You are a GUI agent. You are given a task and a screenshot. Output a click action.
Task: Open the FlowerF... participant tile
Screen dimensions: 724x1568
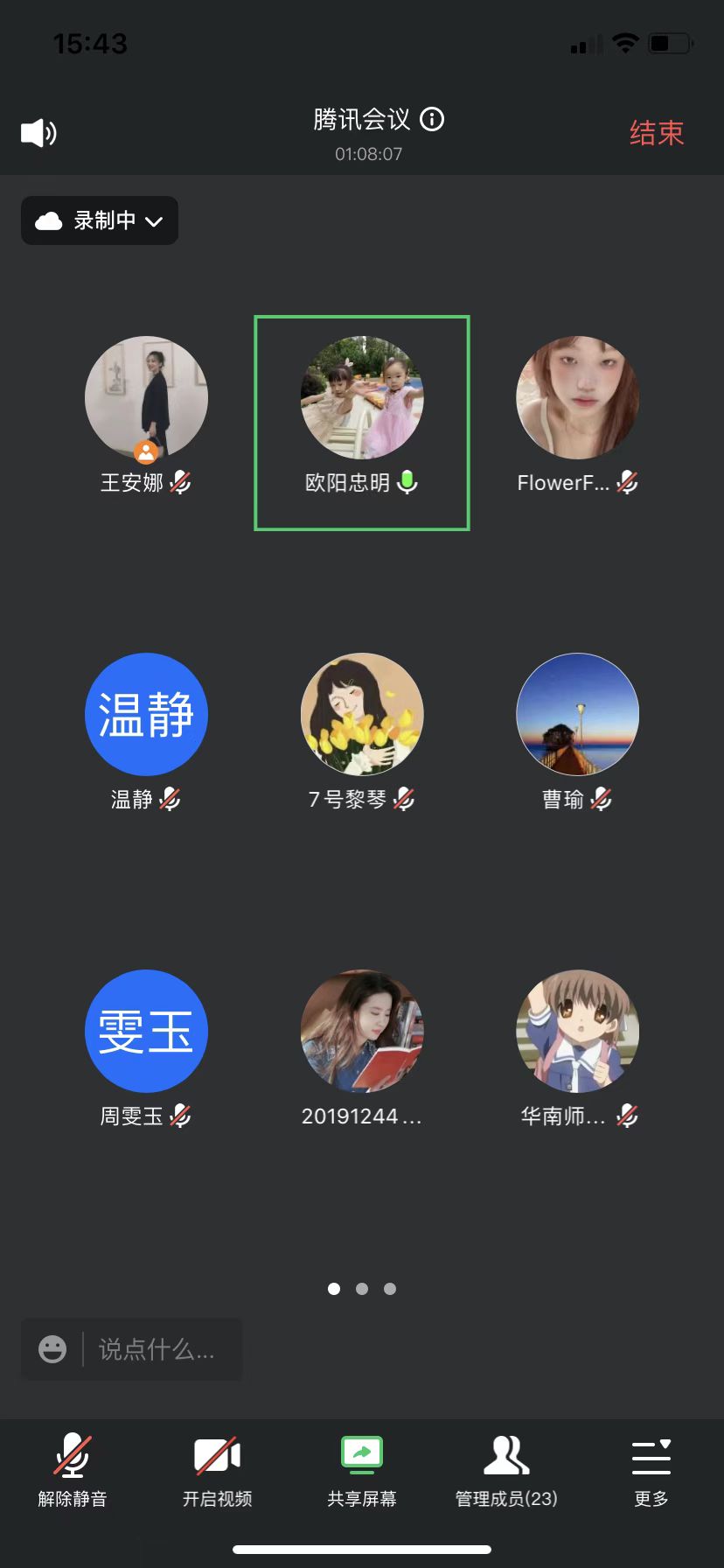tap(577, 398)
